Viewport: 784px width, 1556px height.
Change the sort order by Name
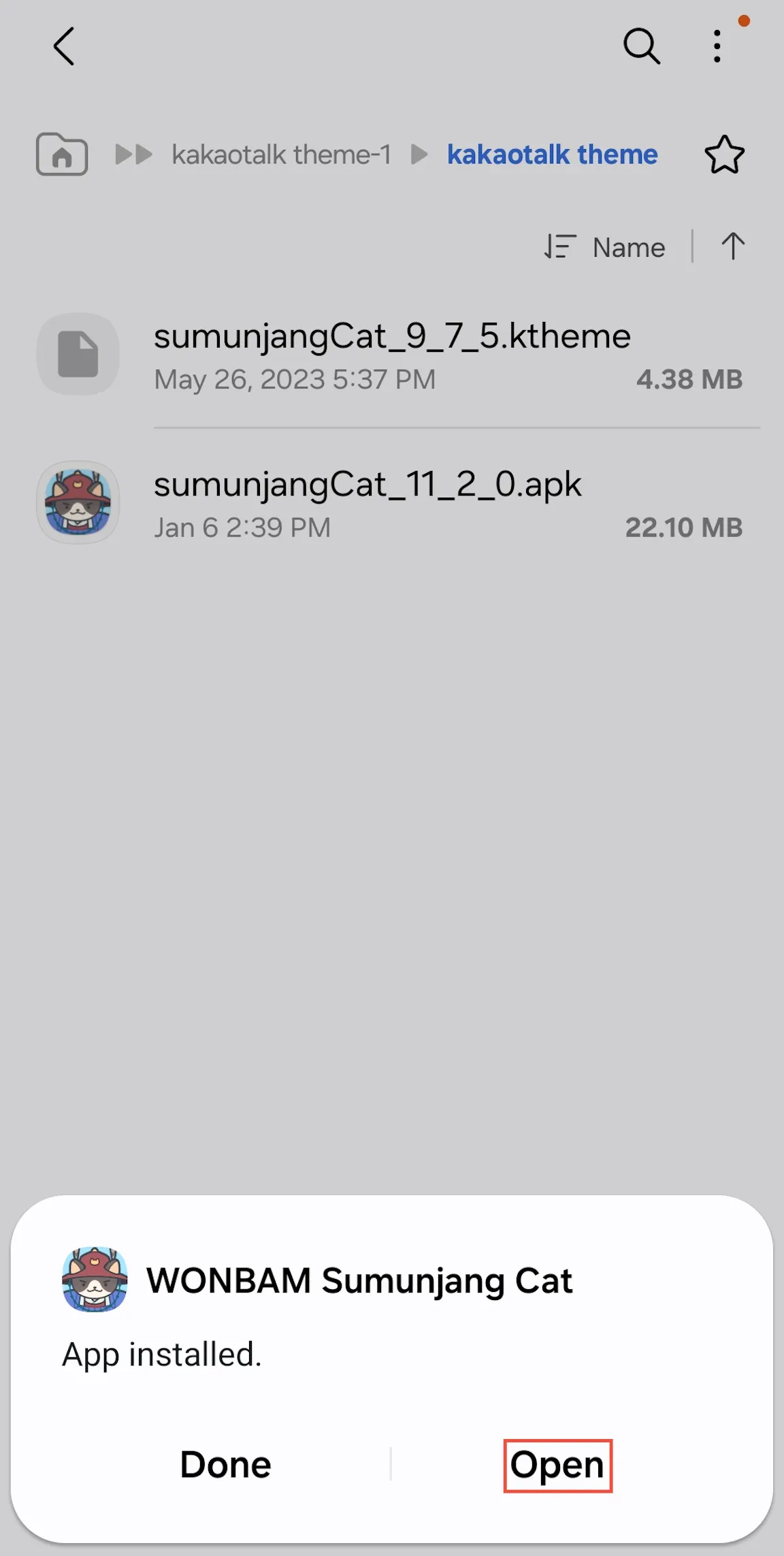pos(606,247)
